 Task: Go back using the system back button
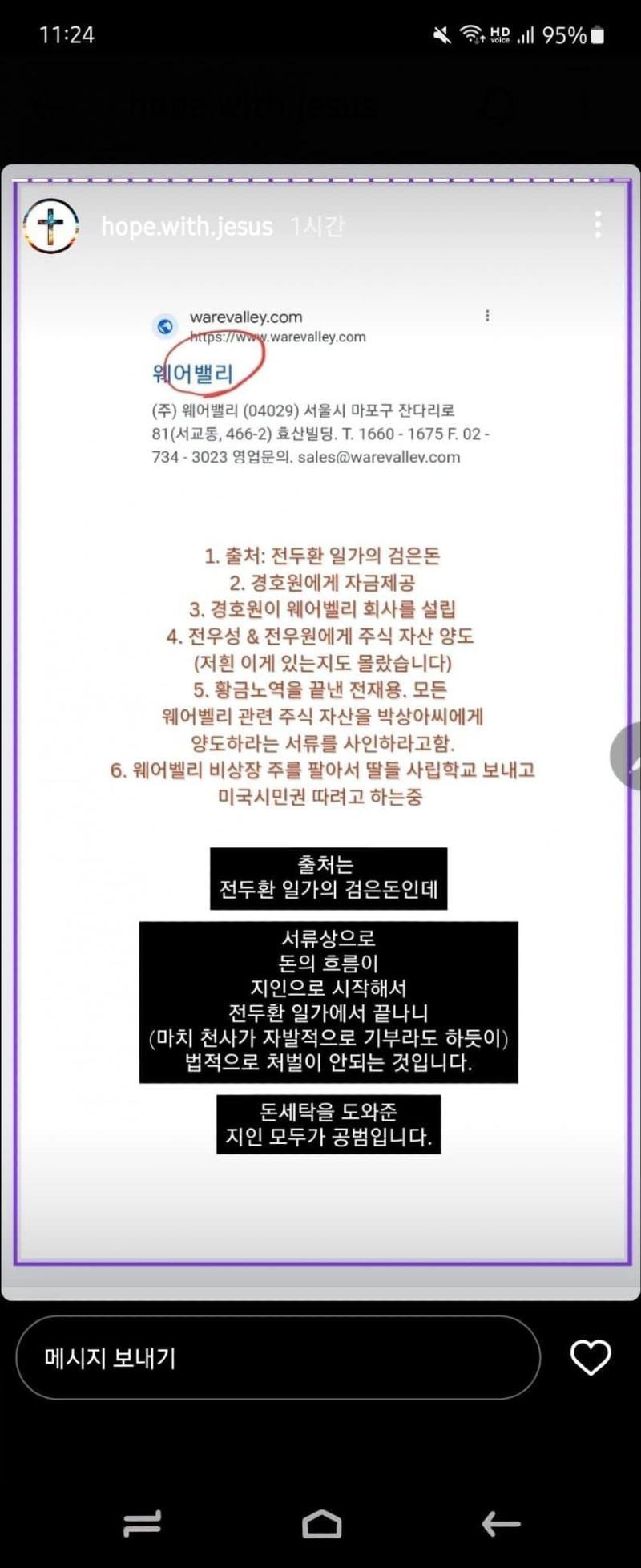pos(500,1523)
